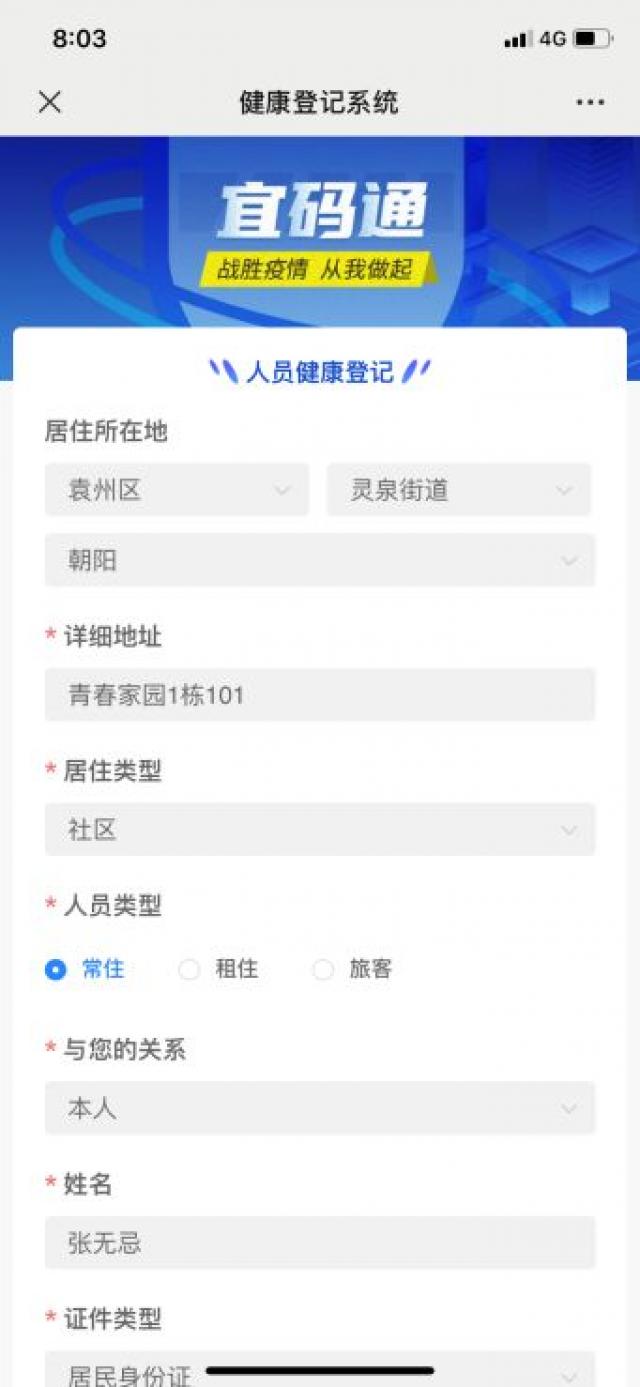Edit the 详细地址 address field
The width and height of the screenshot is (640, 1387).
pos(320,695)
